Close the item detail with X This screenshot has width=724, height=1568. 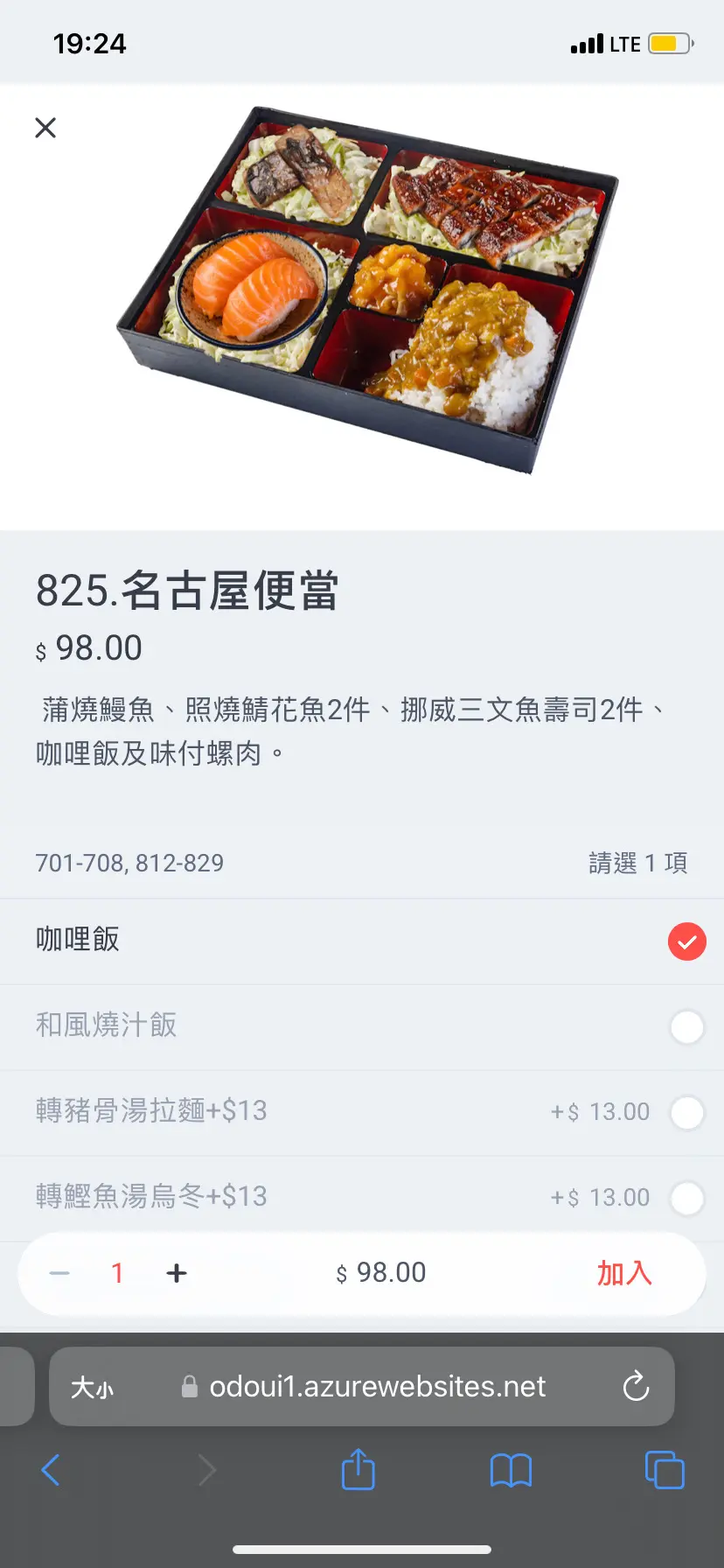45,128
